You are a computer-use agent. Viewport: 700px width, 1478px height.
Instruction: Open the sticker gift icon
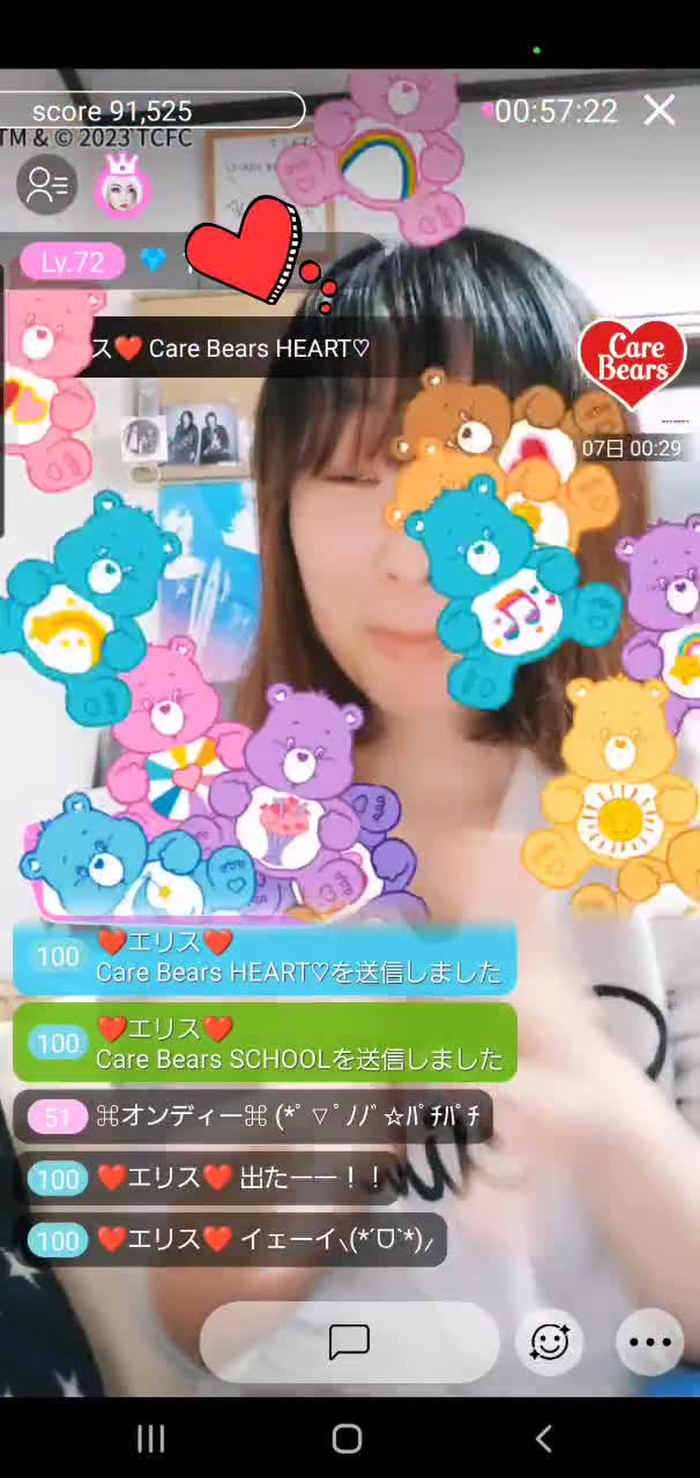click(549, 1342)
